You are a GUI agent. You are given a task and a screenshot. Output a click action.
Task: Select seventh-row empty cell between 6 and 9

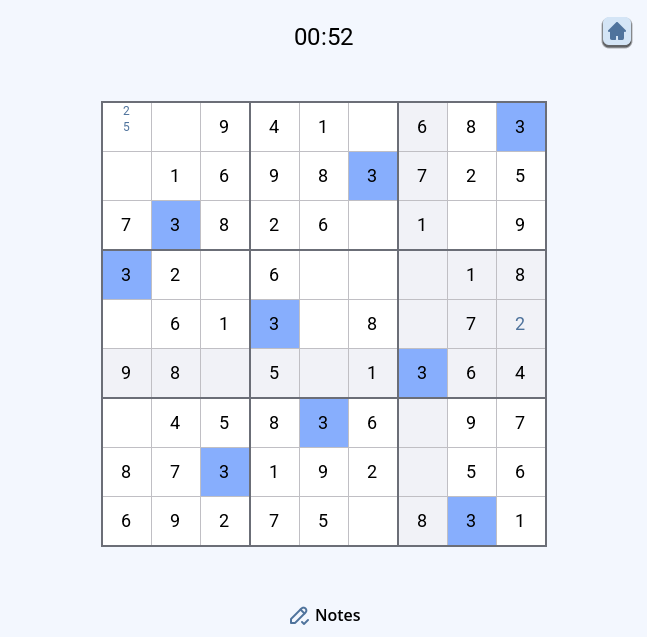point(422,422)
